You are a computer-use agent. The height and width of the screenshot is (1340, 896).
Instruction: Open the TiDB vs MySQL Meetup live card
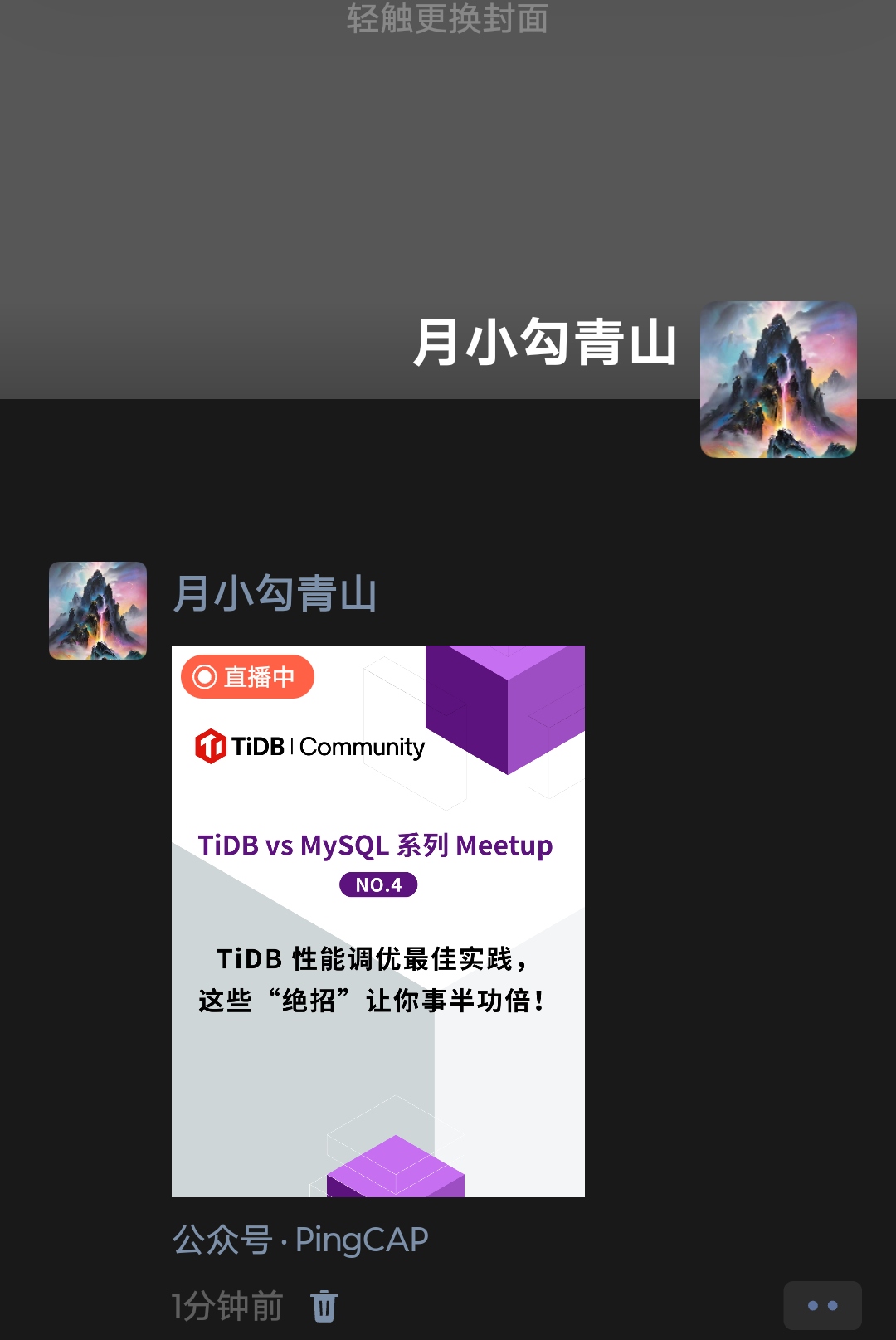tap(378, 921)
